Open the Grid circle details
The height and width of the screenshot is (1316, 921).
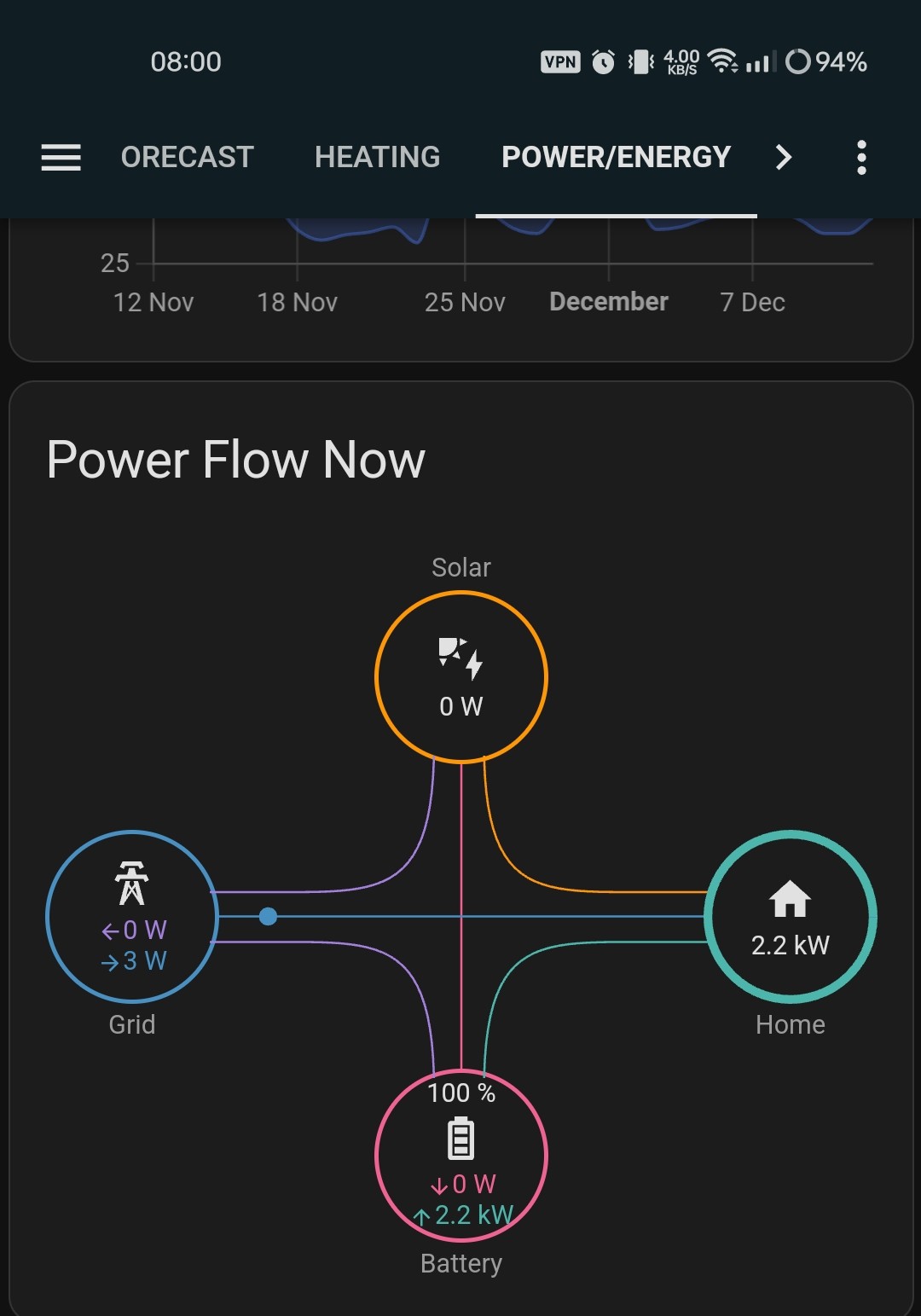pyautogui.click(x=132, y=917)
